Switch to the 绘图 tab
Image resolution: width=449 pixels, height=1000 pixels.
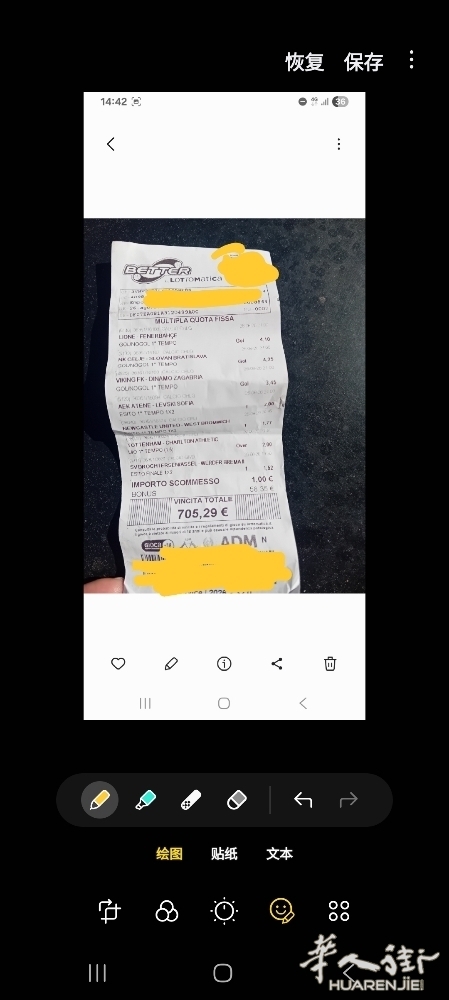point(170,854)
